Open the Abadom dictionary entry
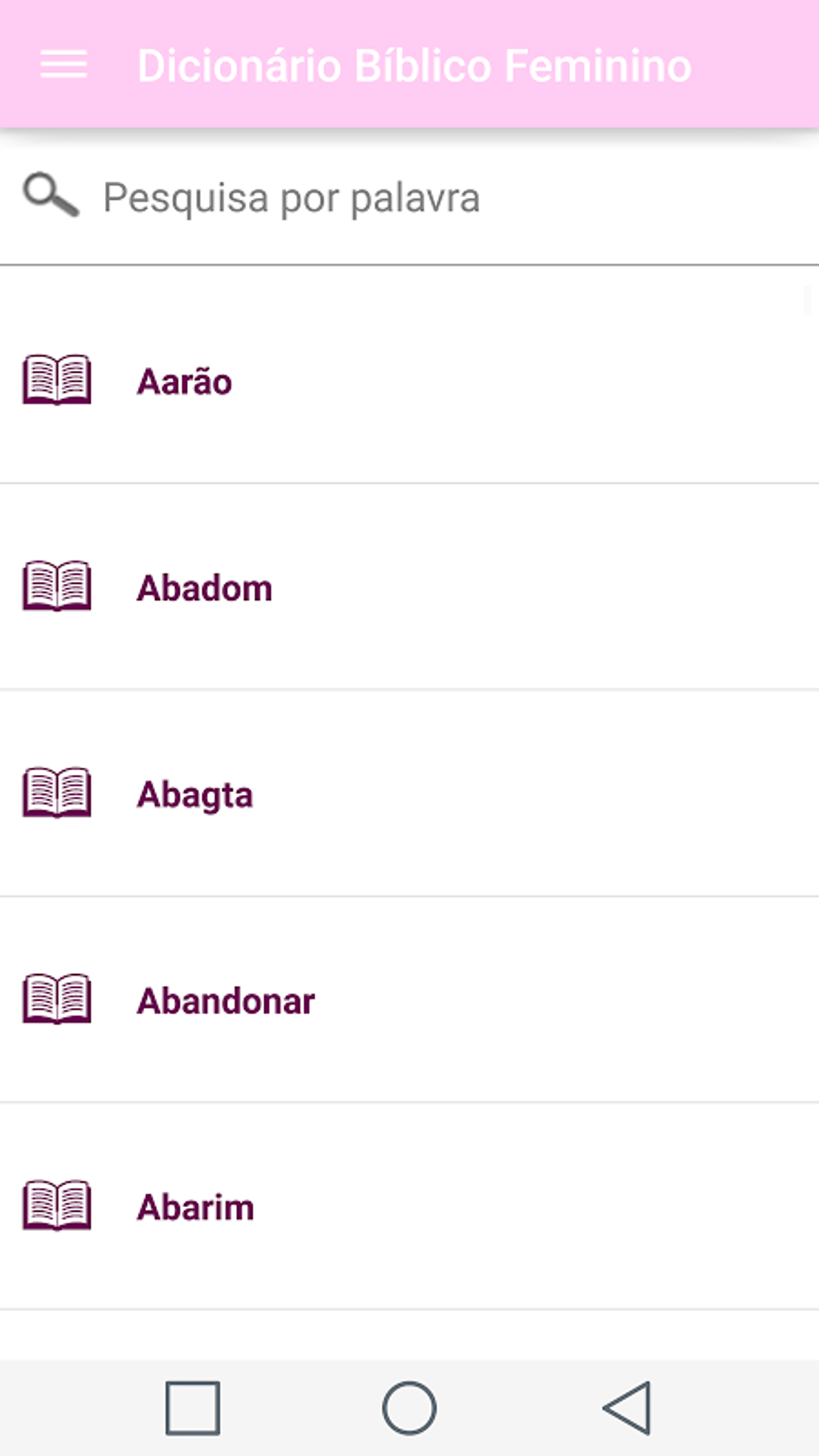The image size is (819, 1456). tap(205, 588)
